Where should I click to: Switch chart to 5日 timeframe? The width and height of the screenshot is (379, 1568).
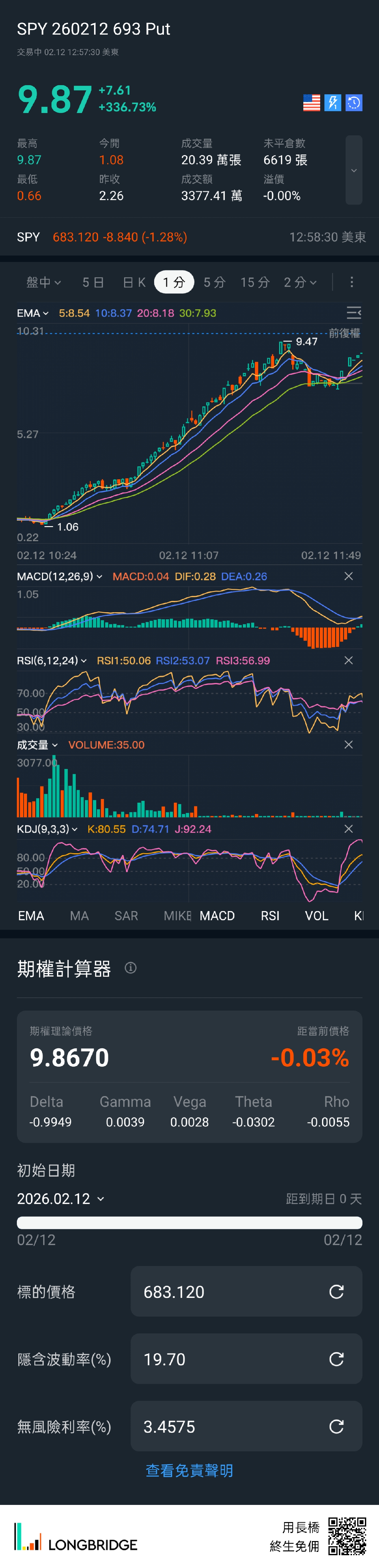[x=93, y=282]
